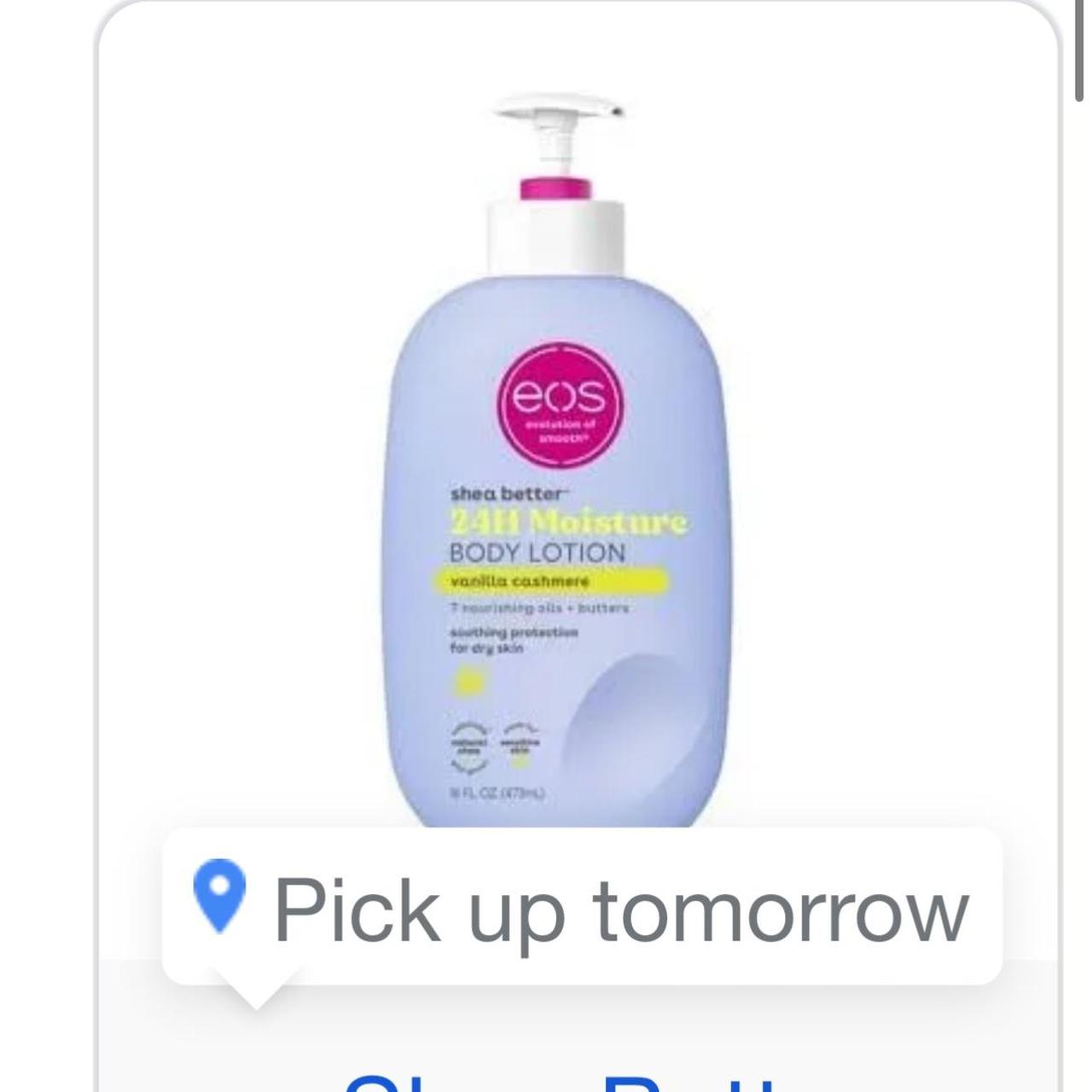The height and width of the screenshot is (1092, 1092).
Task: Open the eos body lotion product card
Action: pos(559,478)
